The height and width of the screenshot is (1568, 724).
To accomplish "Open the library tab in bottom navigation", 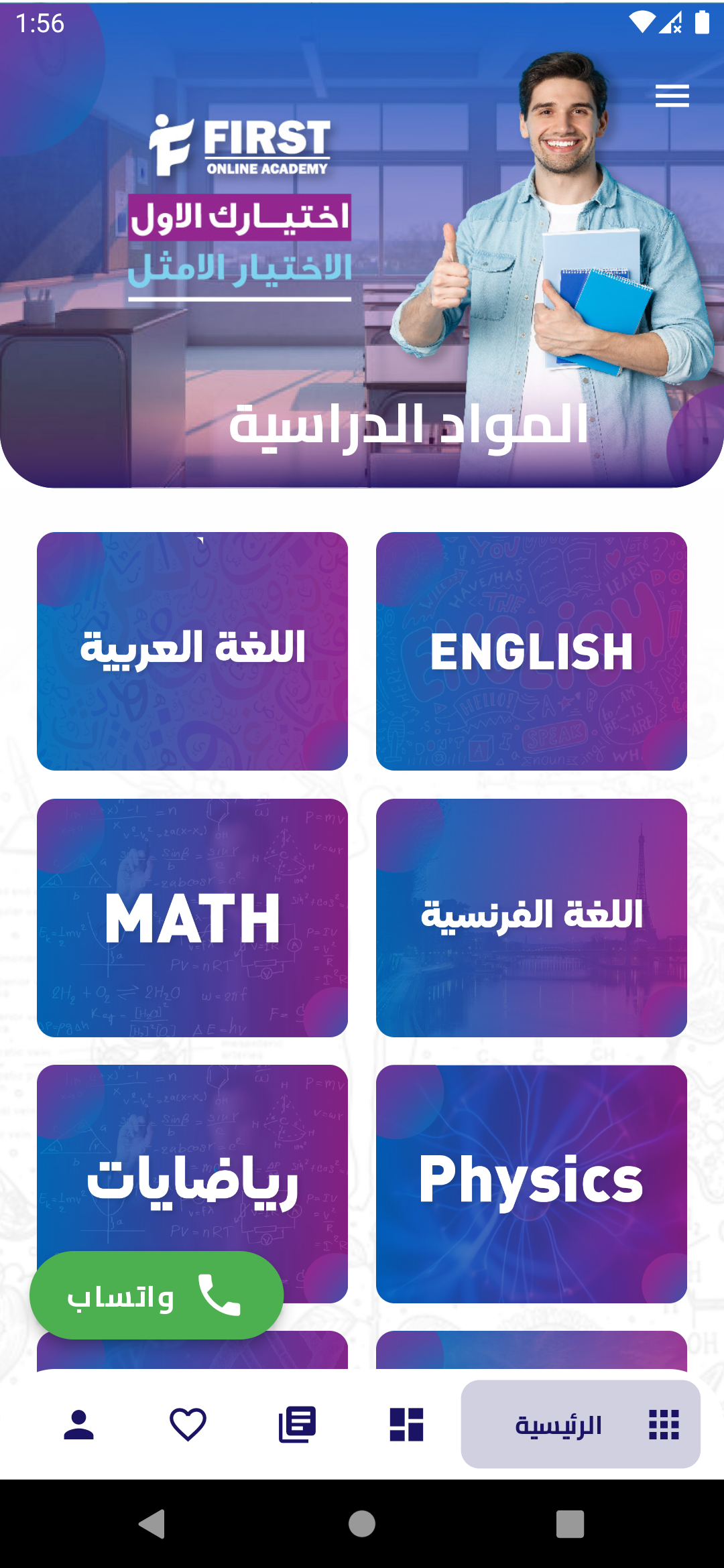I will point(297,1424).
